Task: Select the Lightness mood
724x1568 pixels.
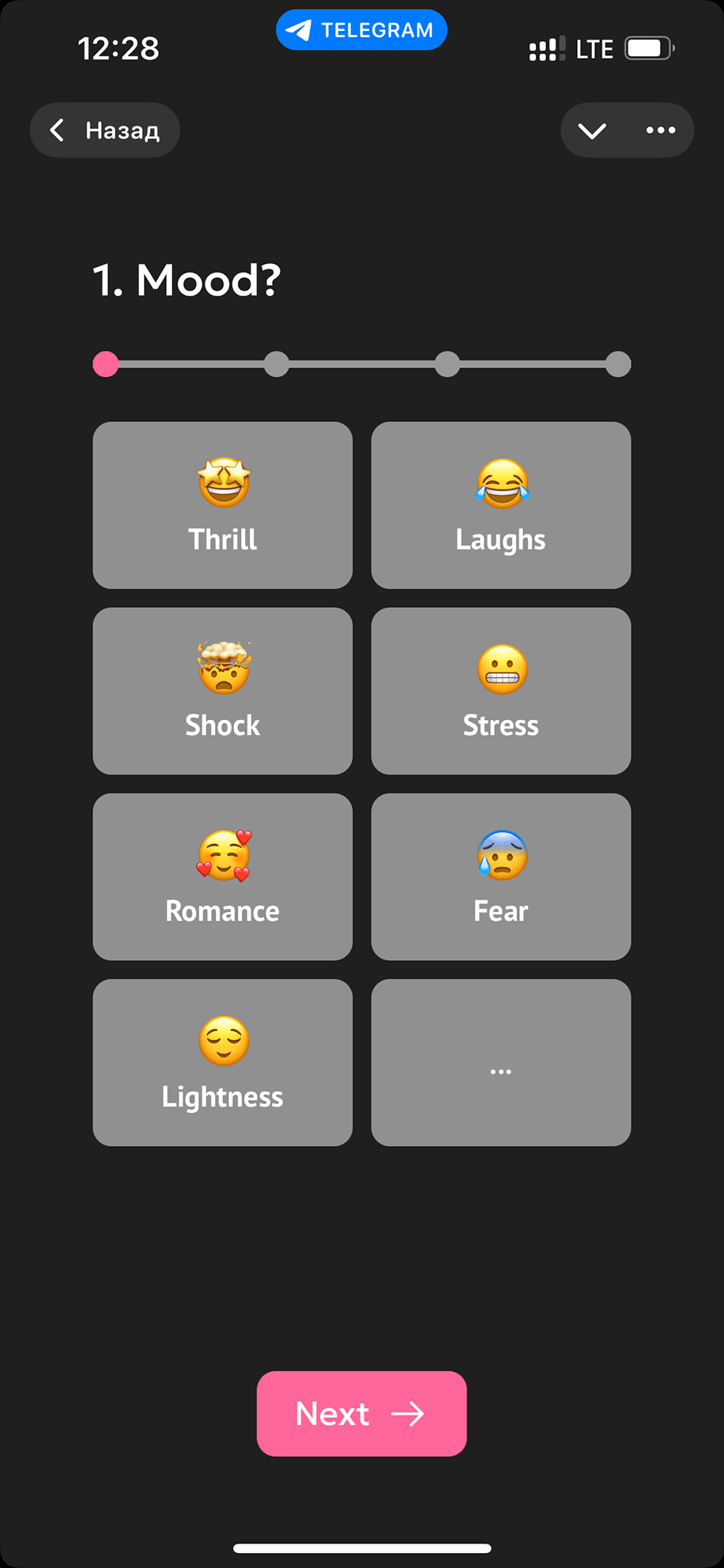Action: pyautogui.click(x=223, y=1062)
